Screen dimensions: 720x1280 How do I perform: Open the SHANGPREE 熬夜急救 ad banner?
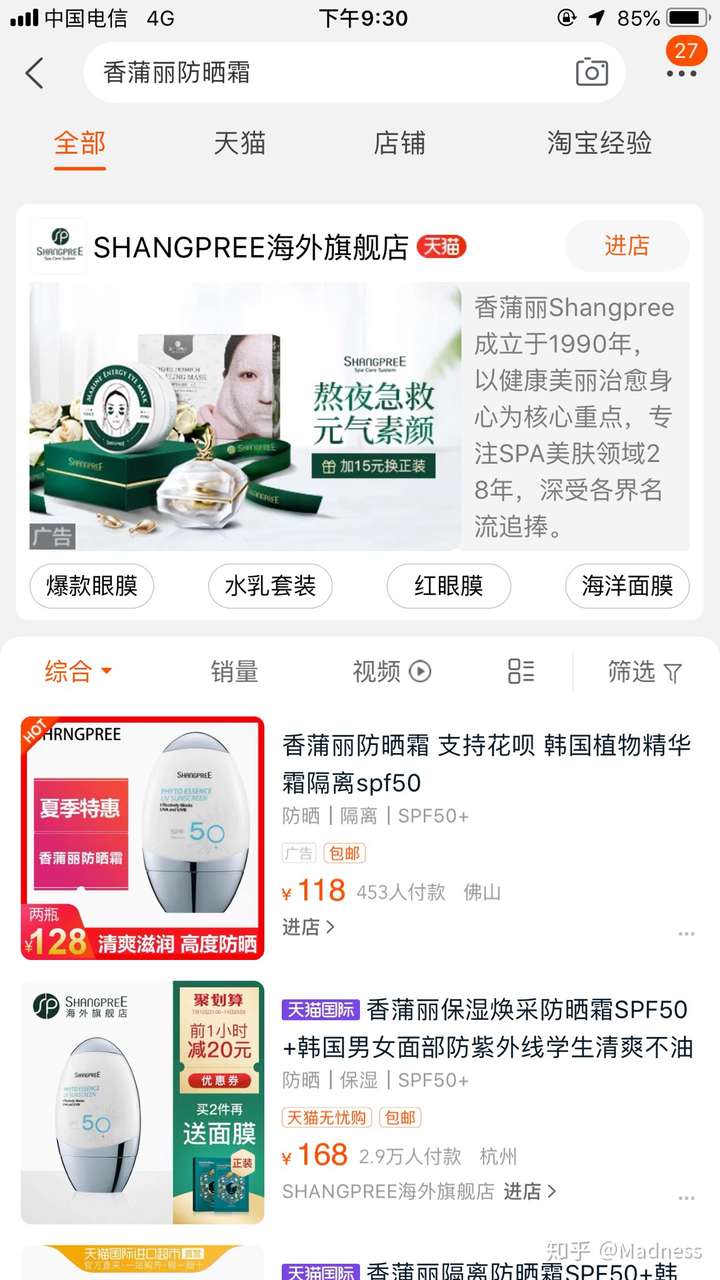pyautogui.click(x=245, y=416)
